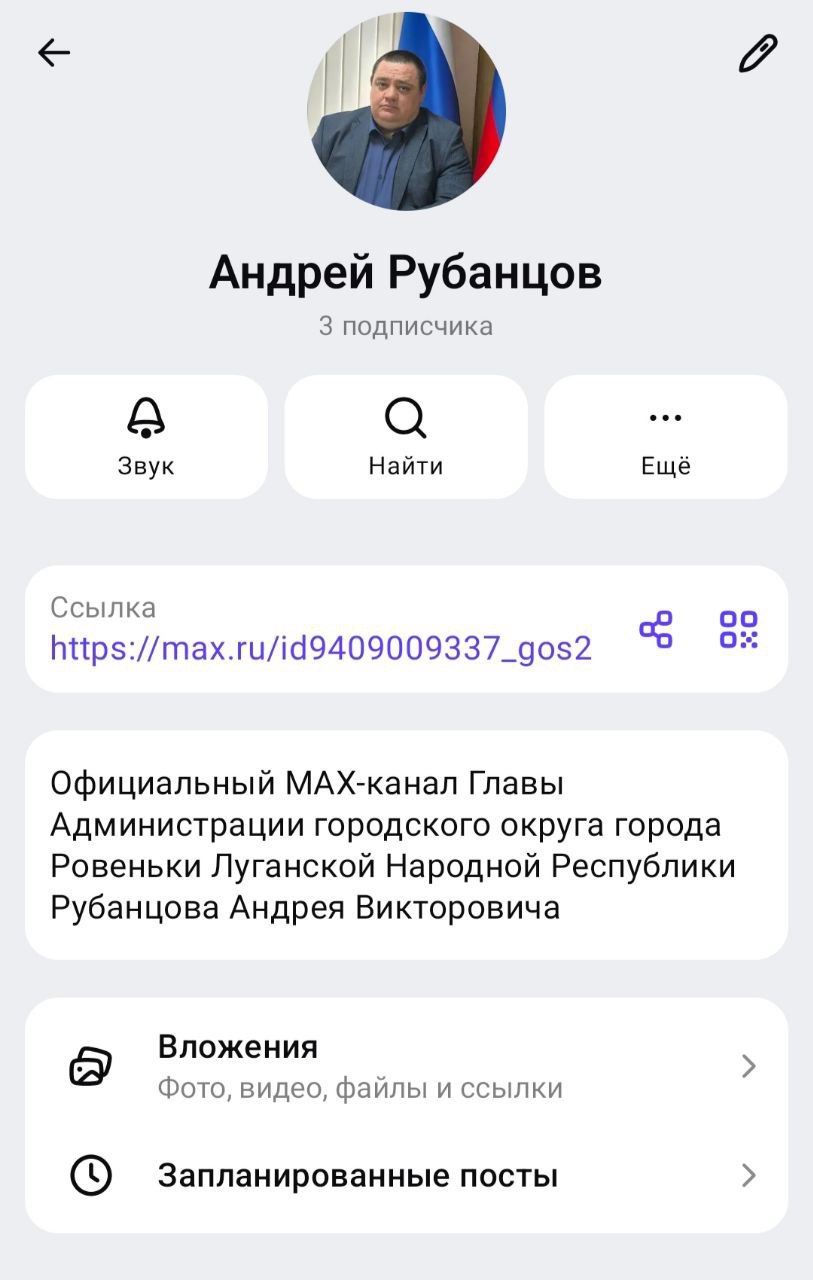This screenshot has height=1280, width=813.
Task: Open the channel profile photo
Action: [x=406, y=111]
